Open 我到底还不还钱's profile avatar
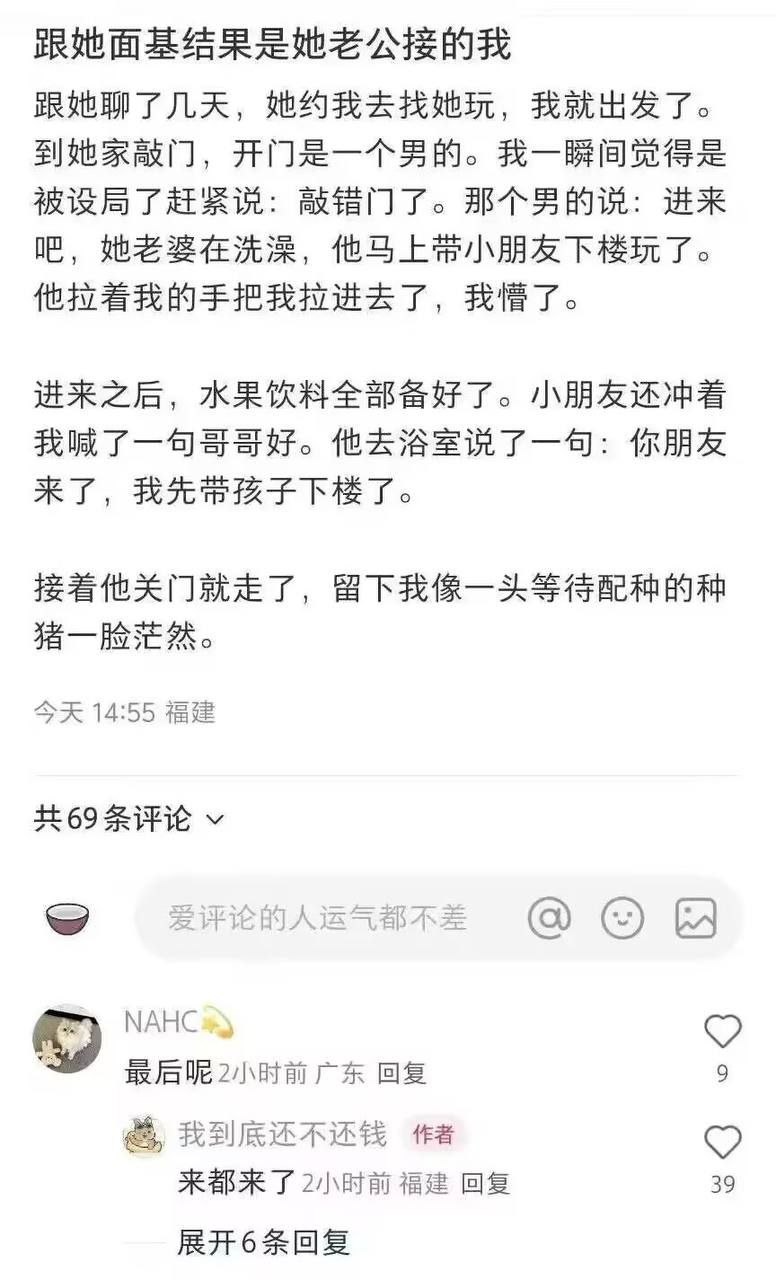This screenshot has height=1280, width=776. pyautogui.click(x=144, y=1136)
